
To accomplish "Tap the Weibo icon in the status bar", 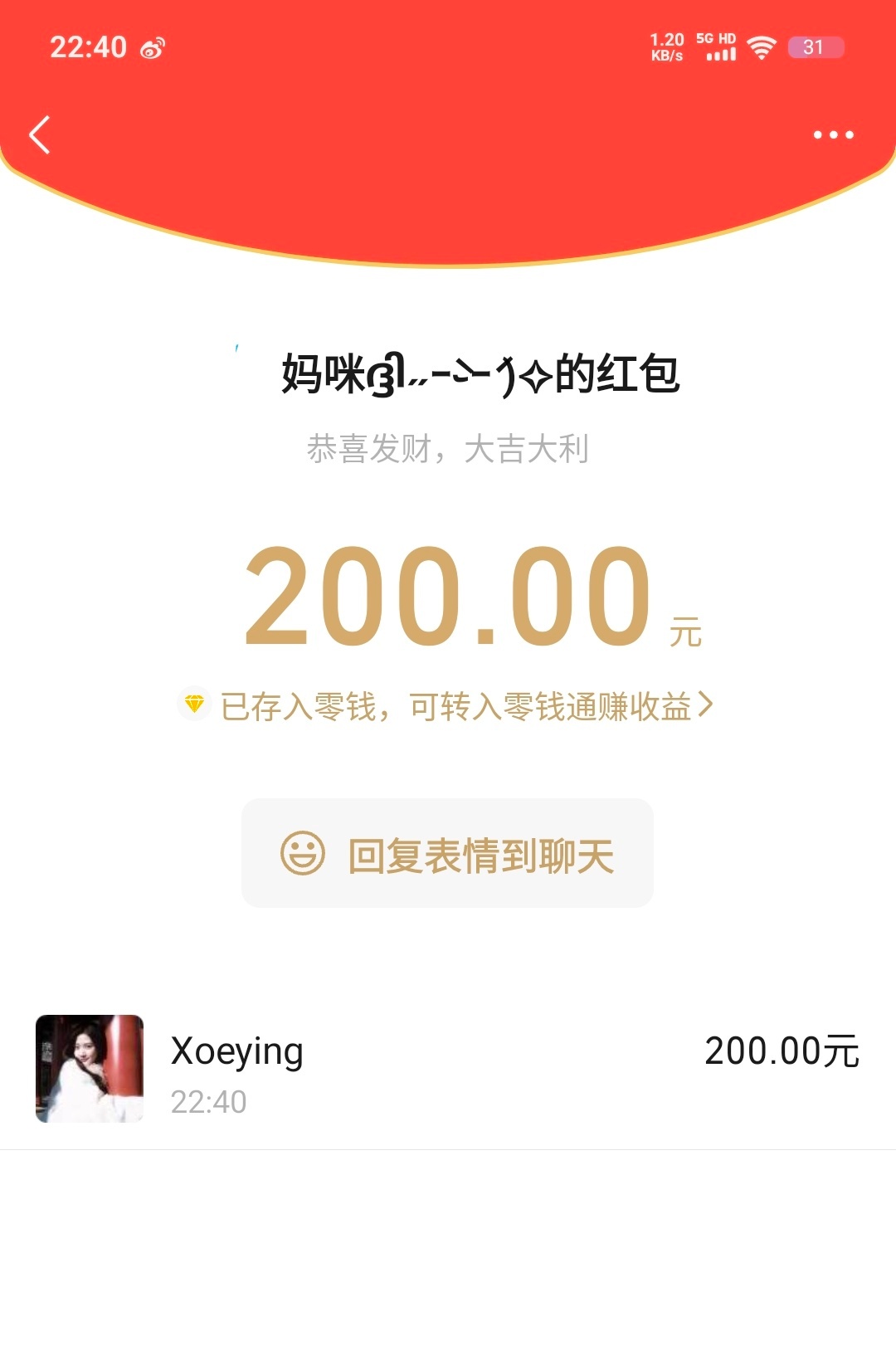I will (x=153, y=48).
